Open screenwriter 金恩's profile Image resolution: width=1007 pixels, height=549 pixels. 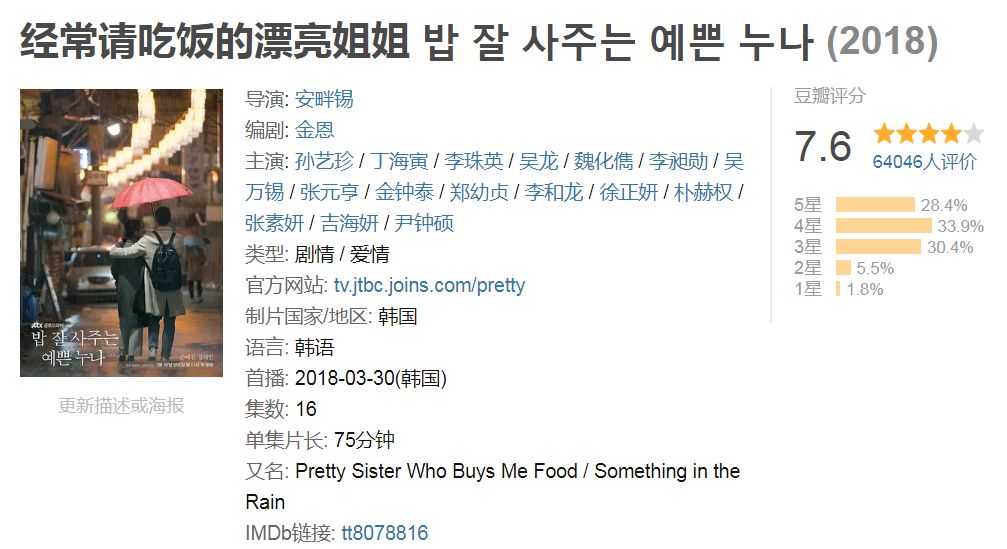(314, 130)
